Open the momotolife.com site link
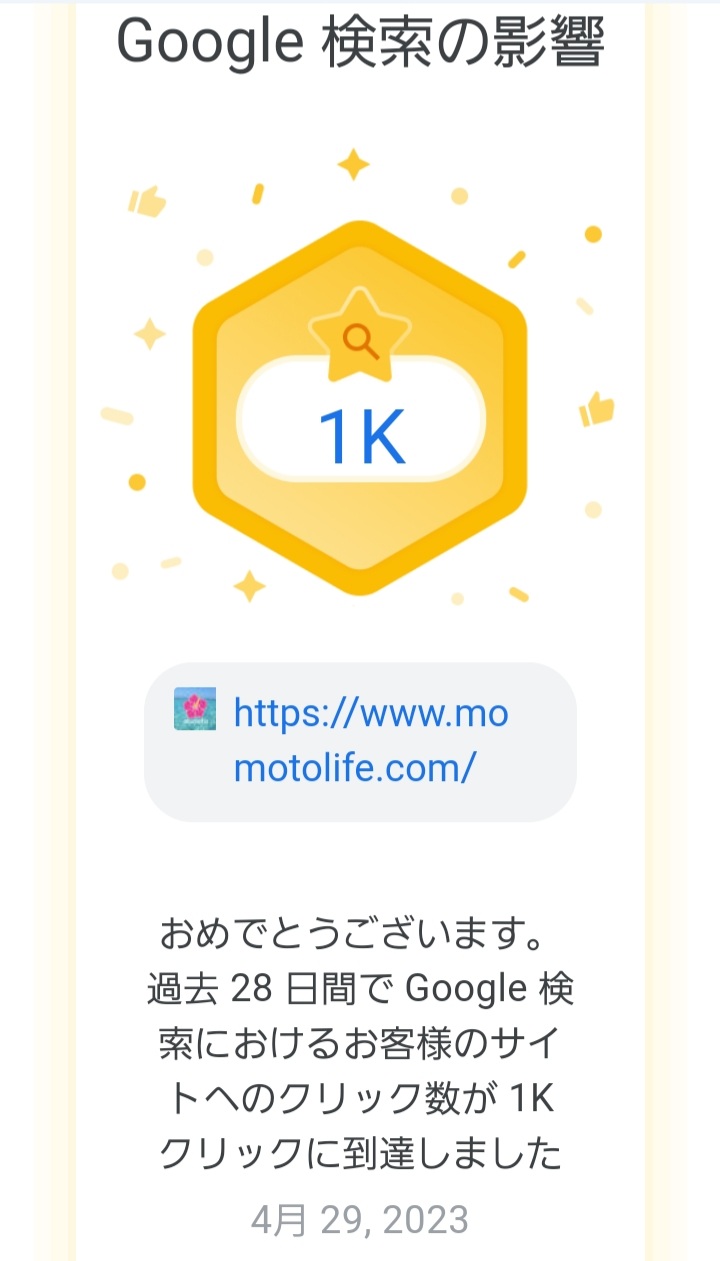The height and width of the screenshot is (1261, 720). (x=370, y=741)
